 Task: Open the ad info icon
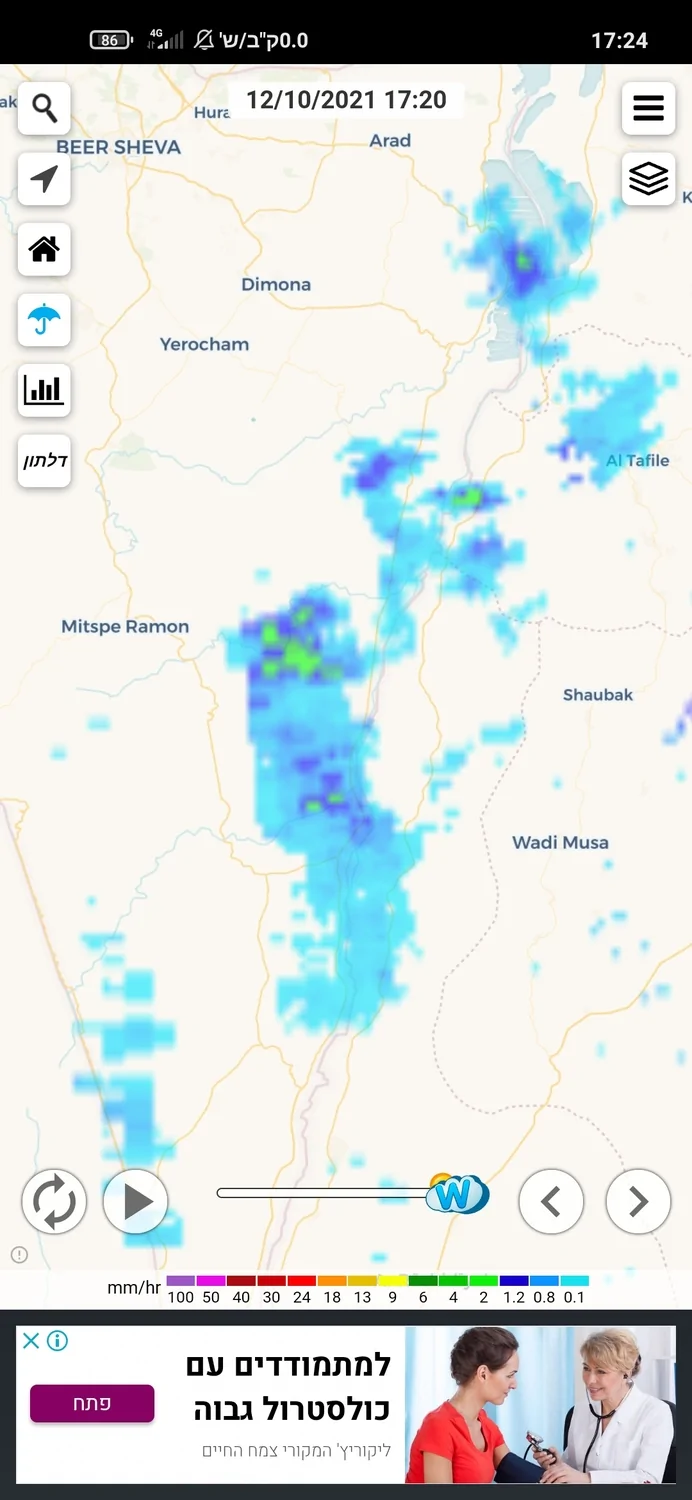[x=58, y=1341]
